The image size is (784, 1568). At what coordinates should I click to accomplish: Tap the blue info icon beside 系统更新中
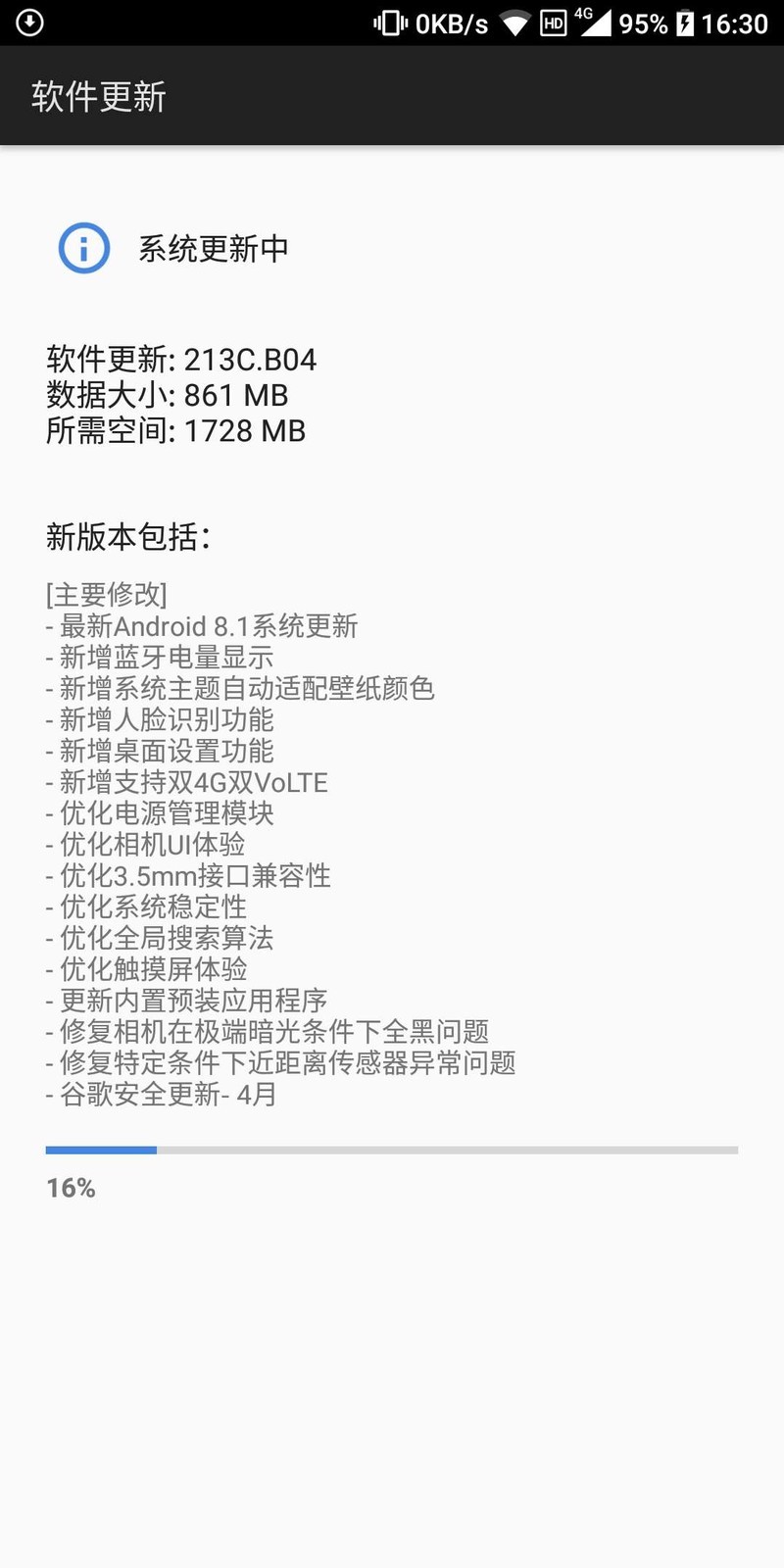click(x=83, y=248)
